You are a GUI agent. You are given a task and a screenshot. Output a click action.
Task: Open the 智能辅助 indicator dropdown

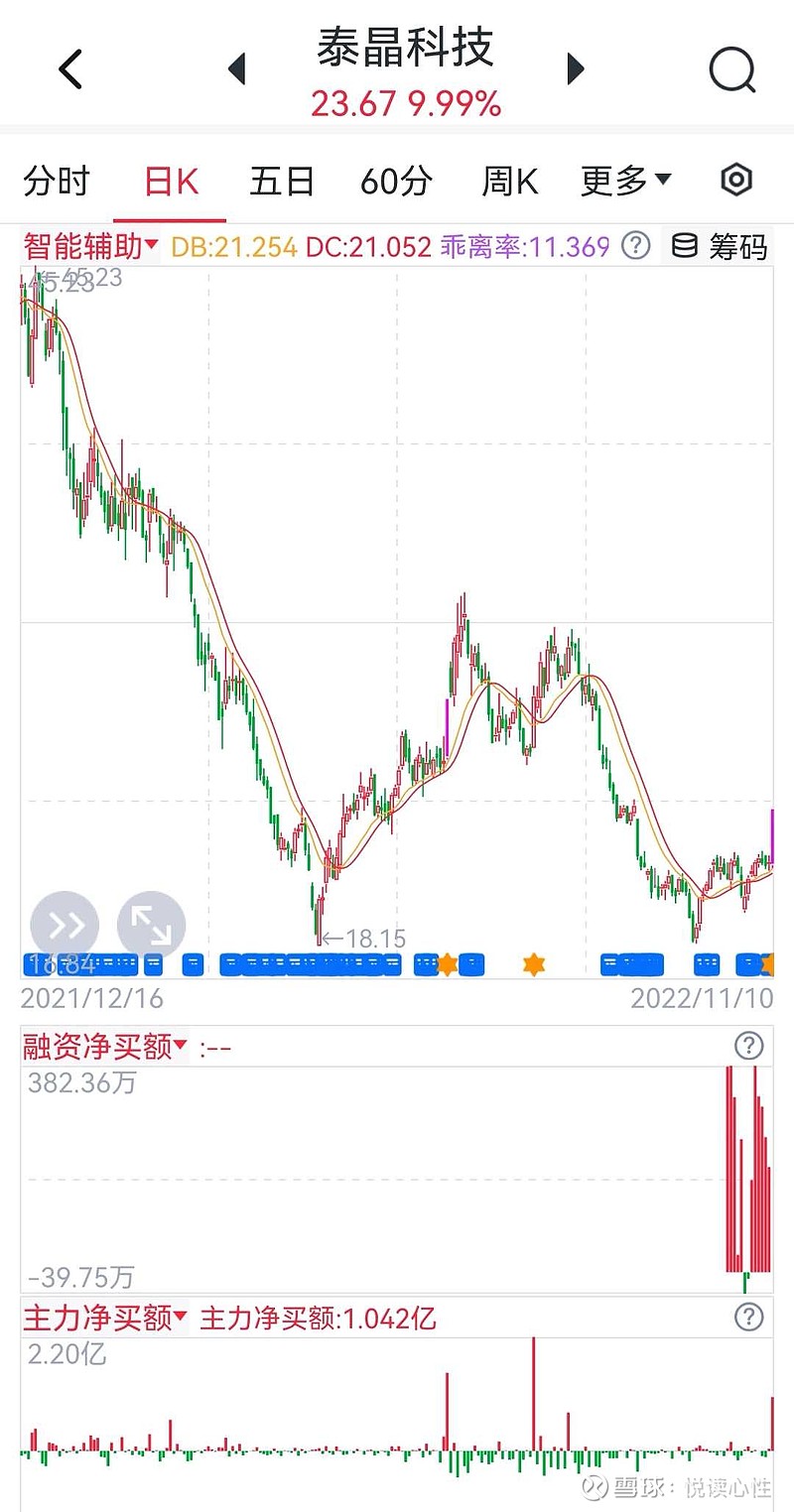coord(90,245)
